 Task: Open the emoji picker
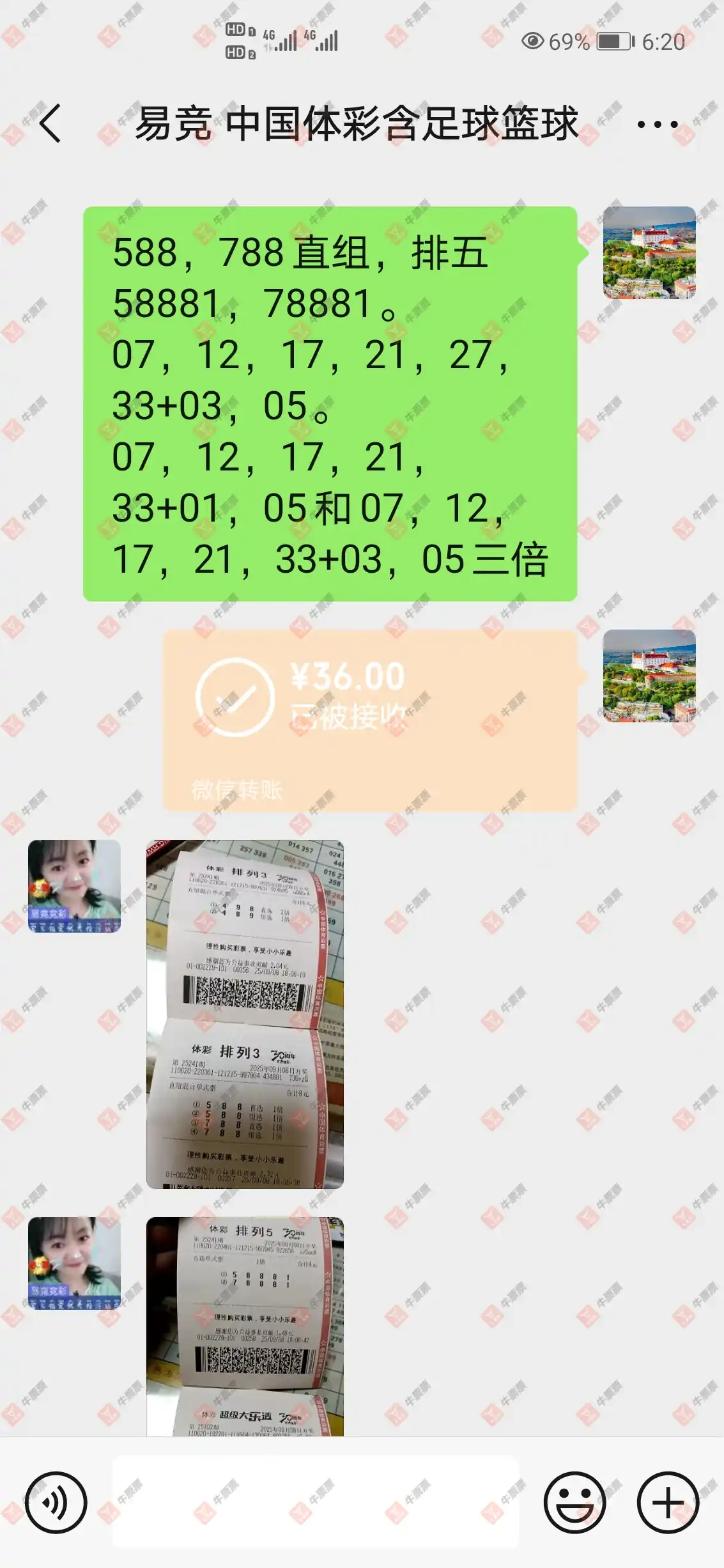click(x=574, y=1502)
